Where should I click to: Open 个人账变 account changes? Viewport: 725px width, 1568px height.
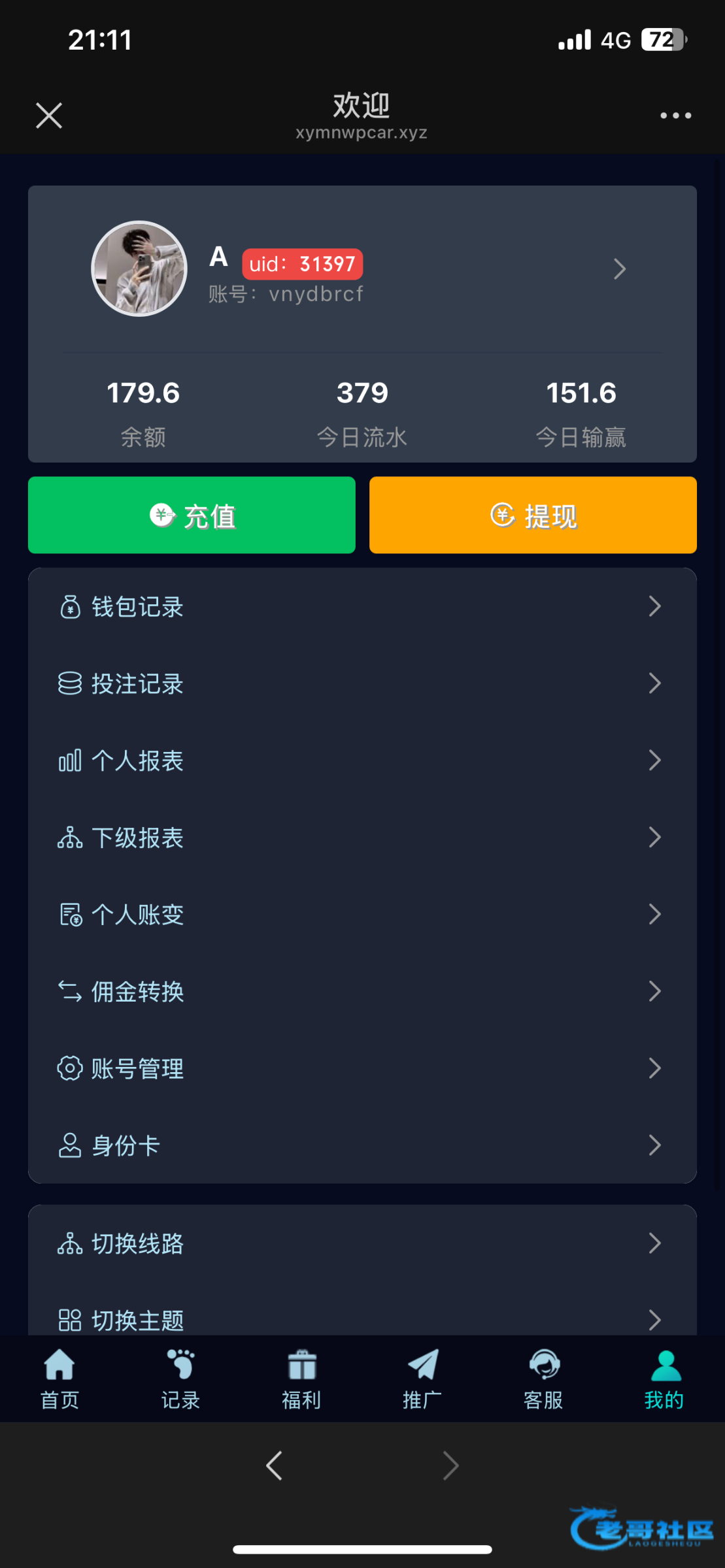(362, 914)
